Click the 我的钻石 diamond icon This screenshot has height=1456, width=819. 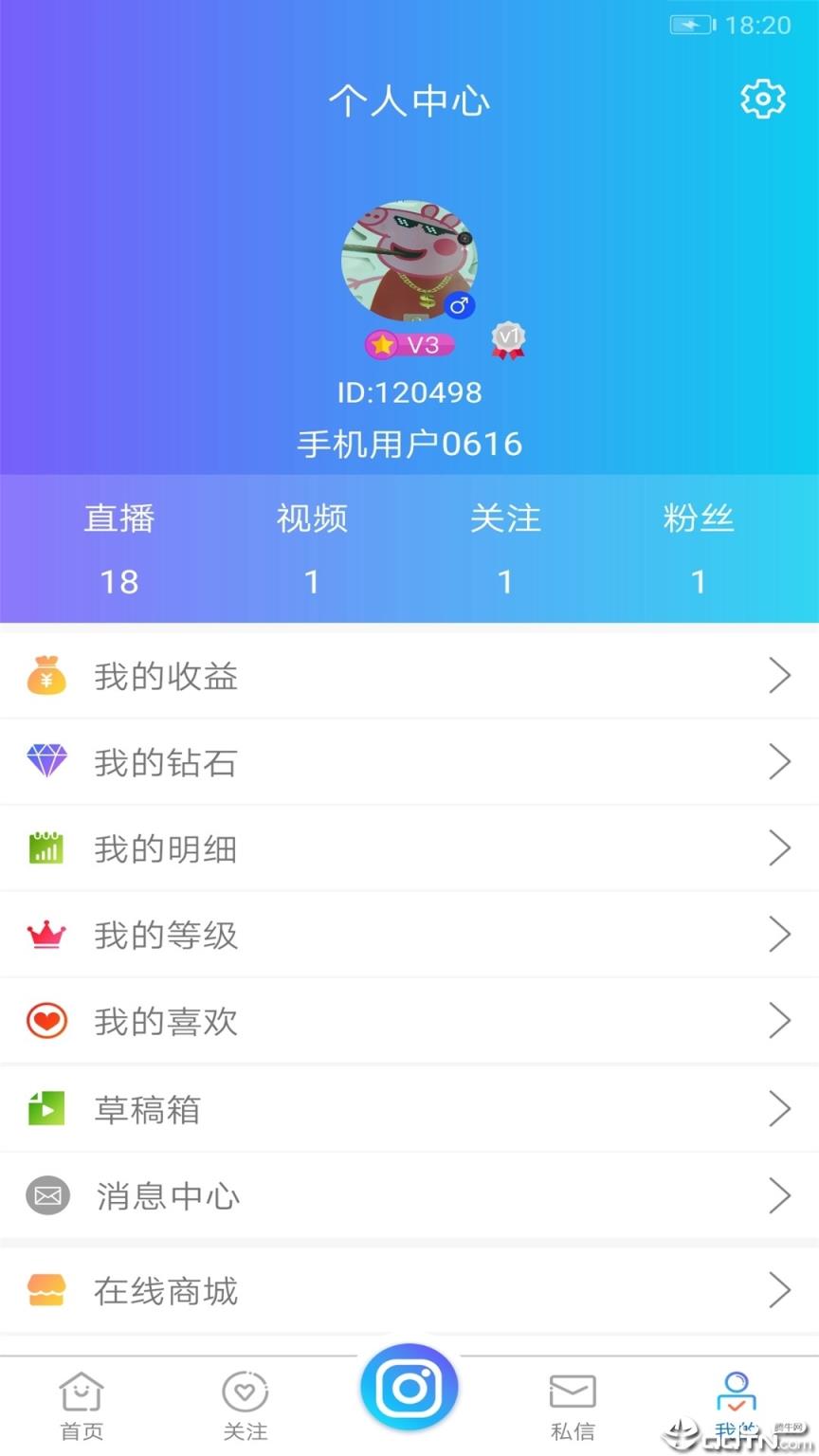47,761
